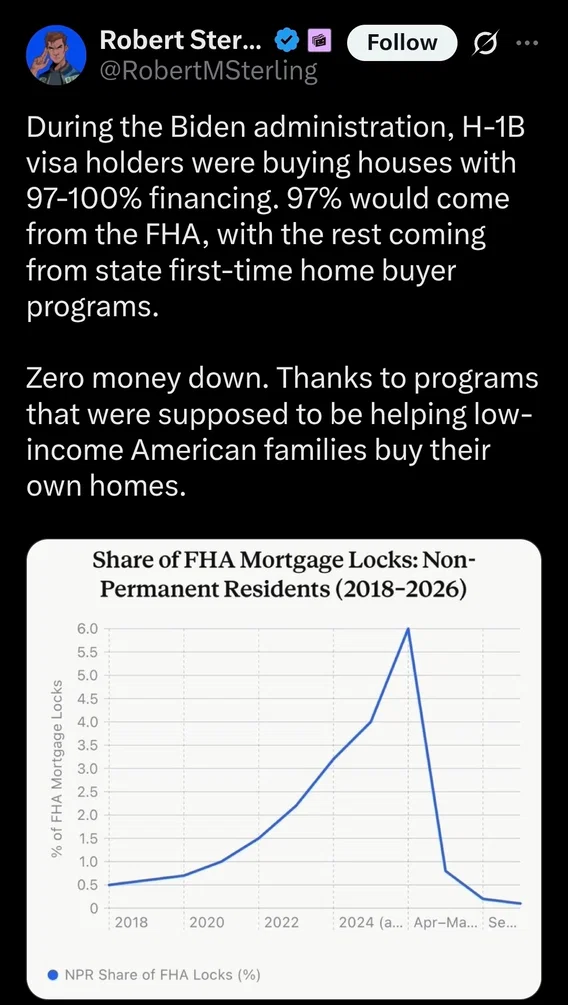Open the FHA Mortgage Locks chart image
This screenshot has width=568, height=1005.
click(284, 768)
